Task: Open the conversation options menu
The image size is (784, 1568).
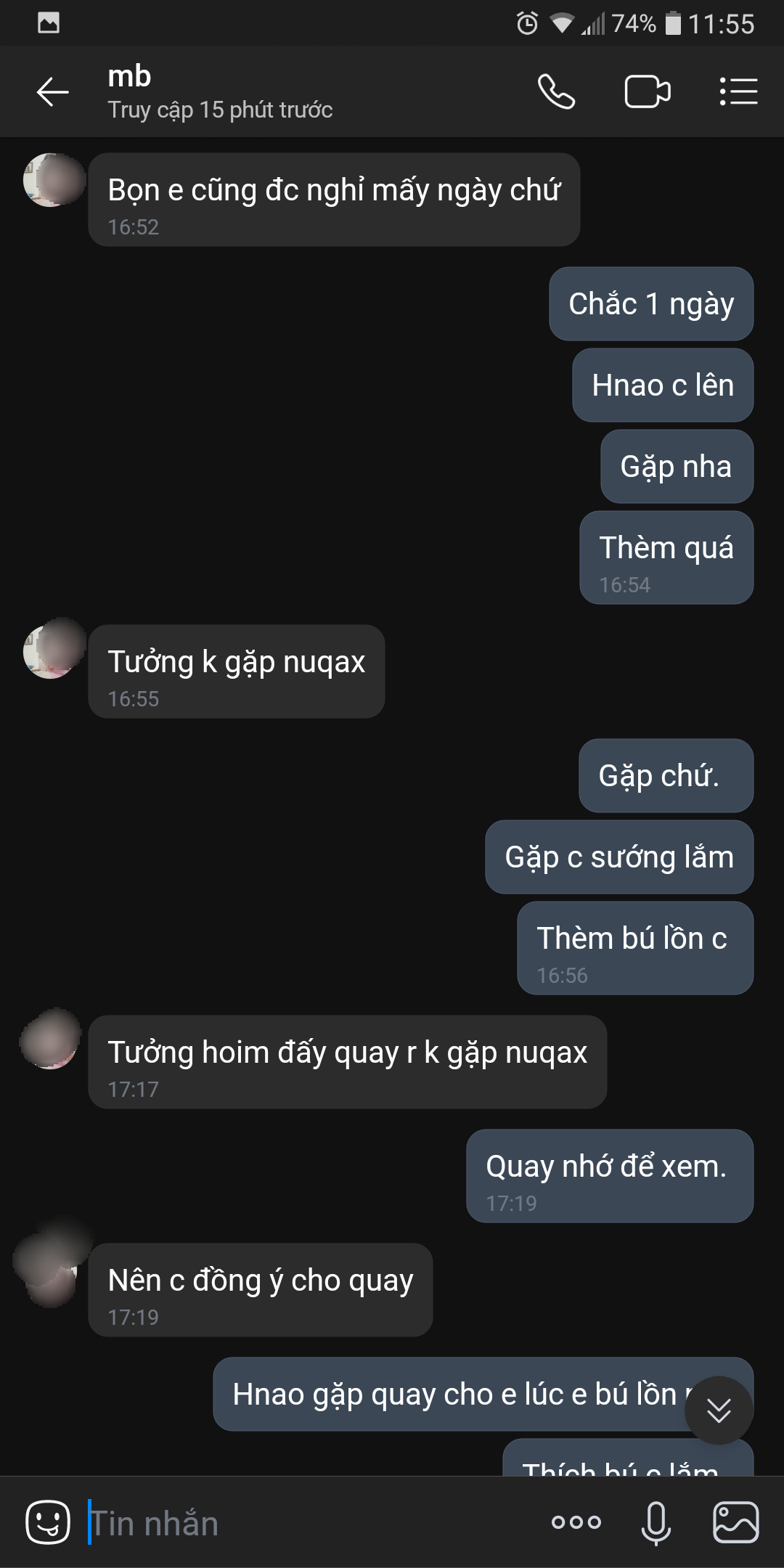Action: 738,92
